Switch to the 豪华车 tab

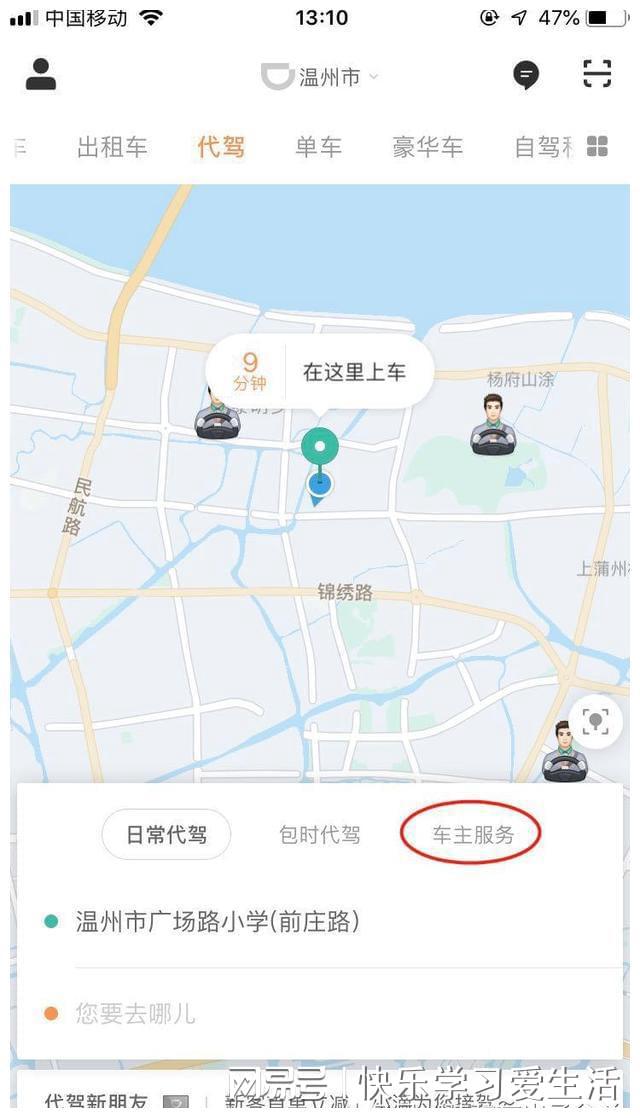point(428,147)
